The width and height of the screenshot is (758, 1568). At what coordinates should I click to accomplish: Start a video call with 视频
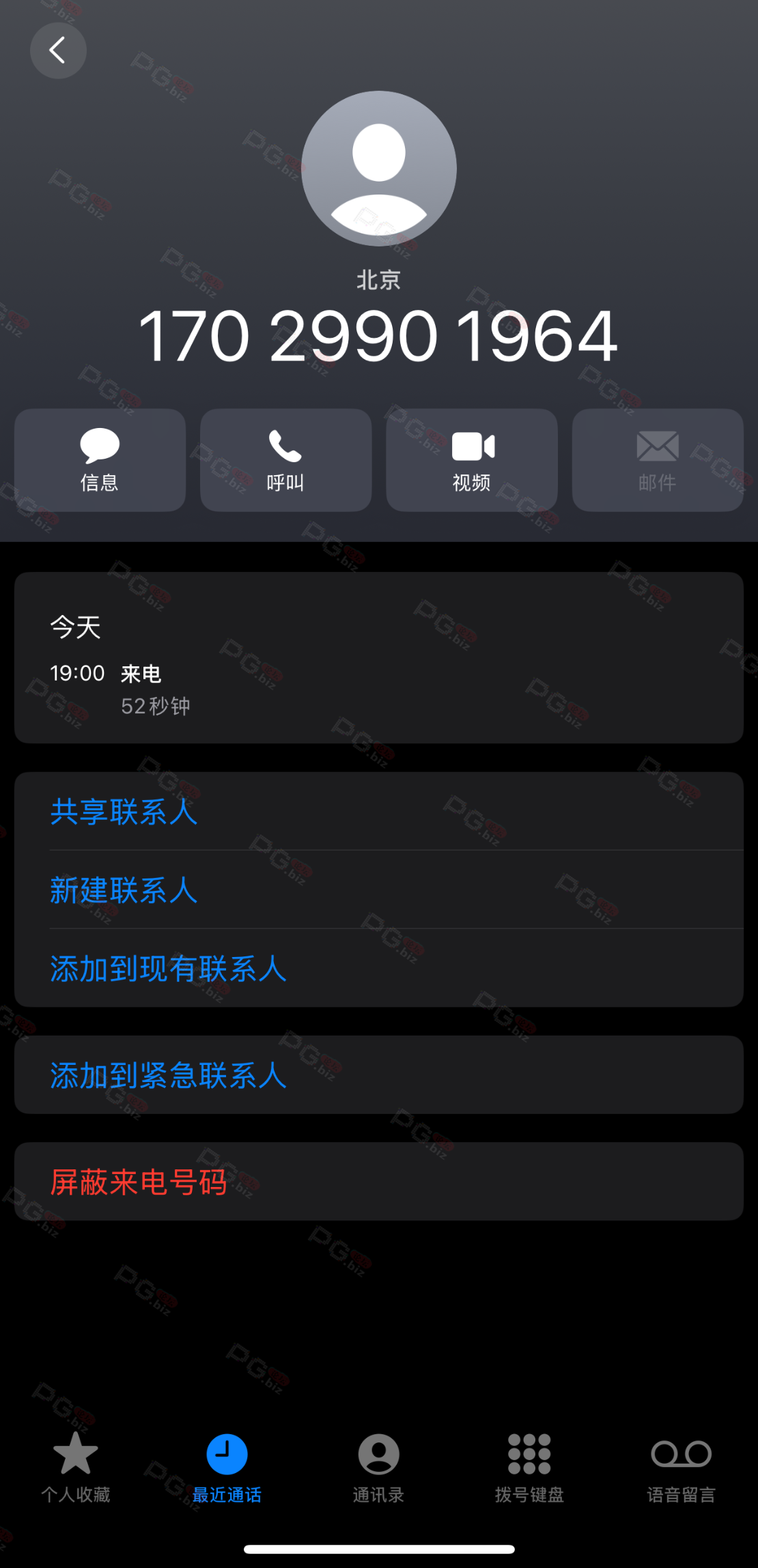tap(472, 460)
